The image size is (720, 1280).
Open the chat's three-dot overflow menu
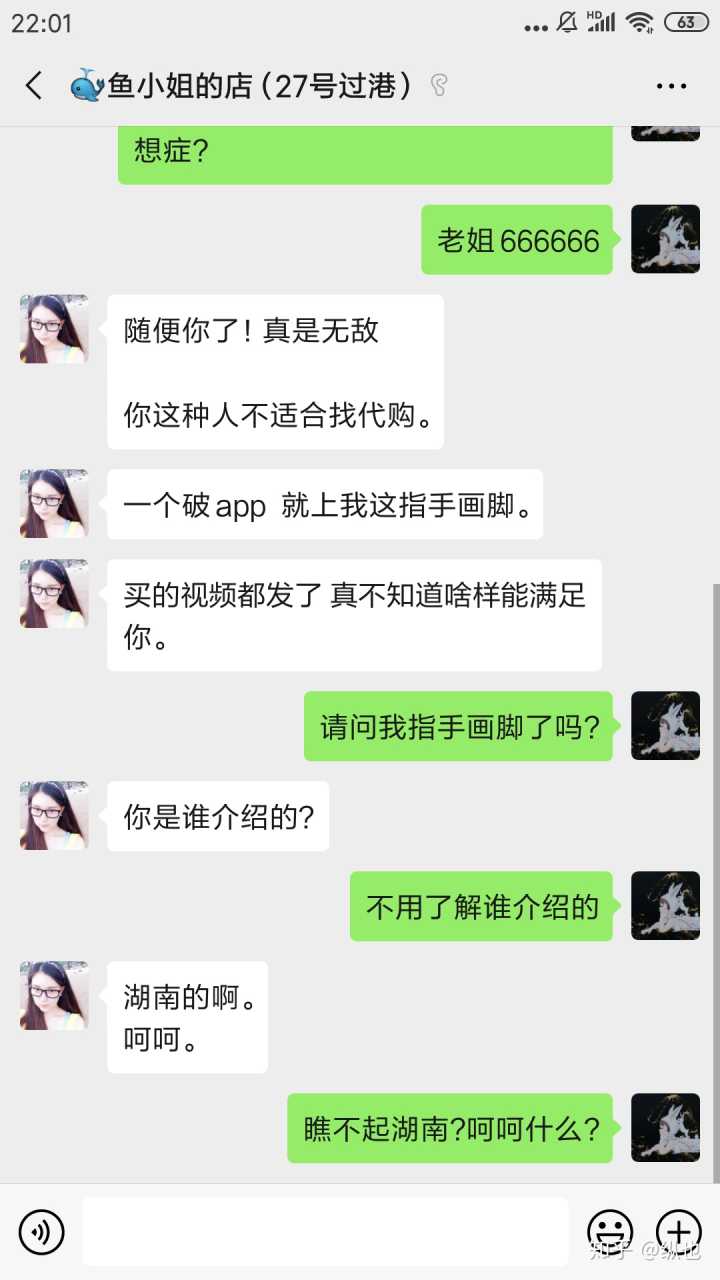pos(671,86)
